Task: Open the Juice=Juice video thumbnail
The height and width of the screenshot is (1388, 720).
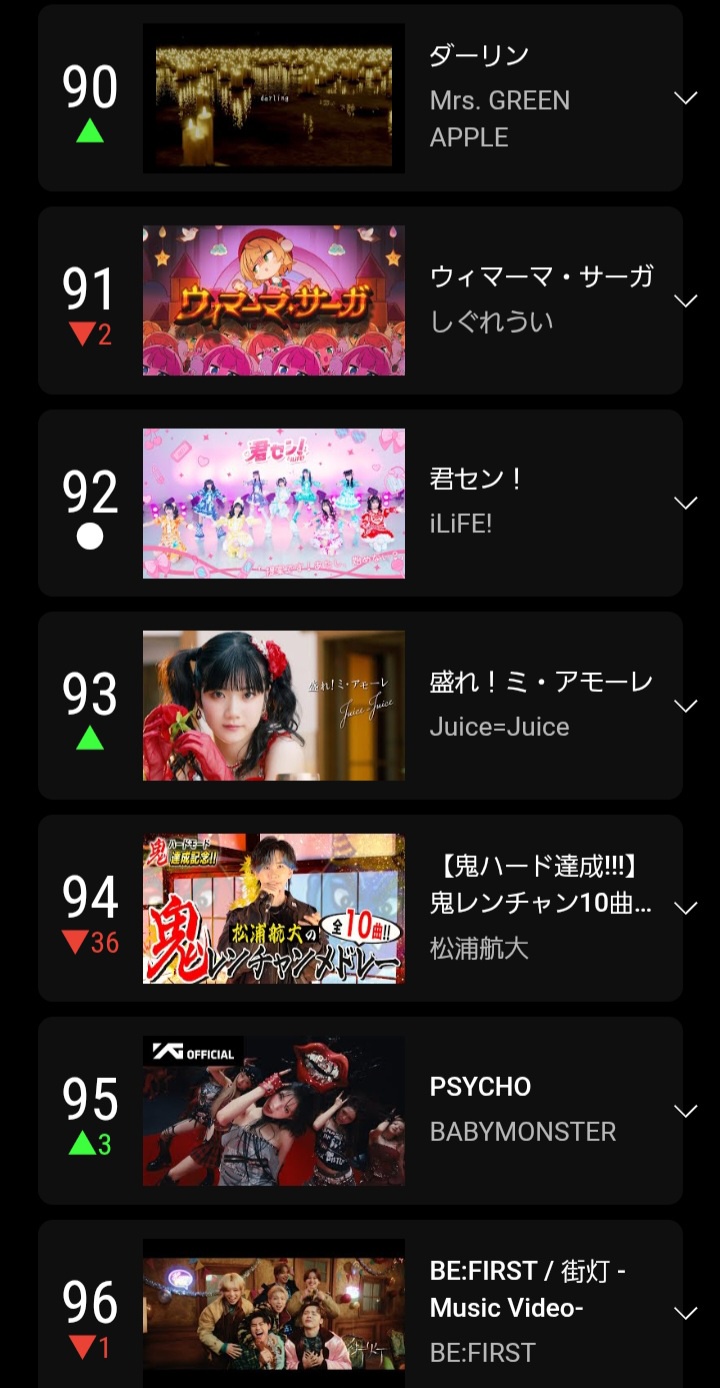Action: tap(274, 706)
